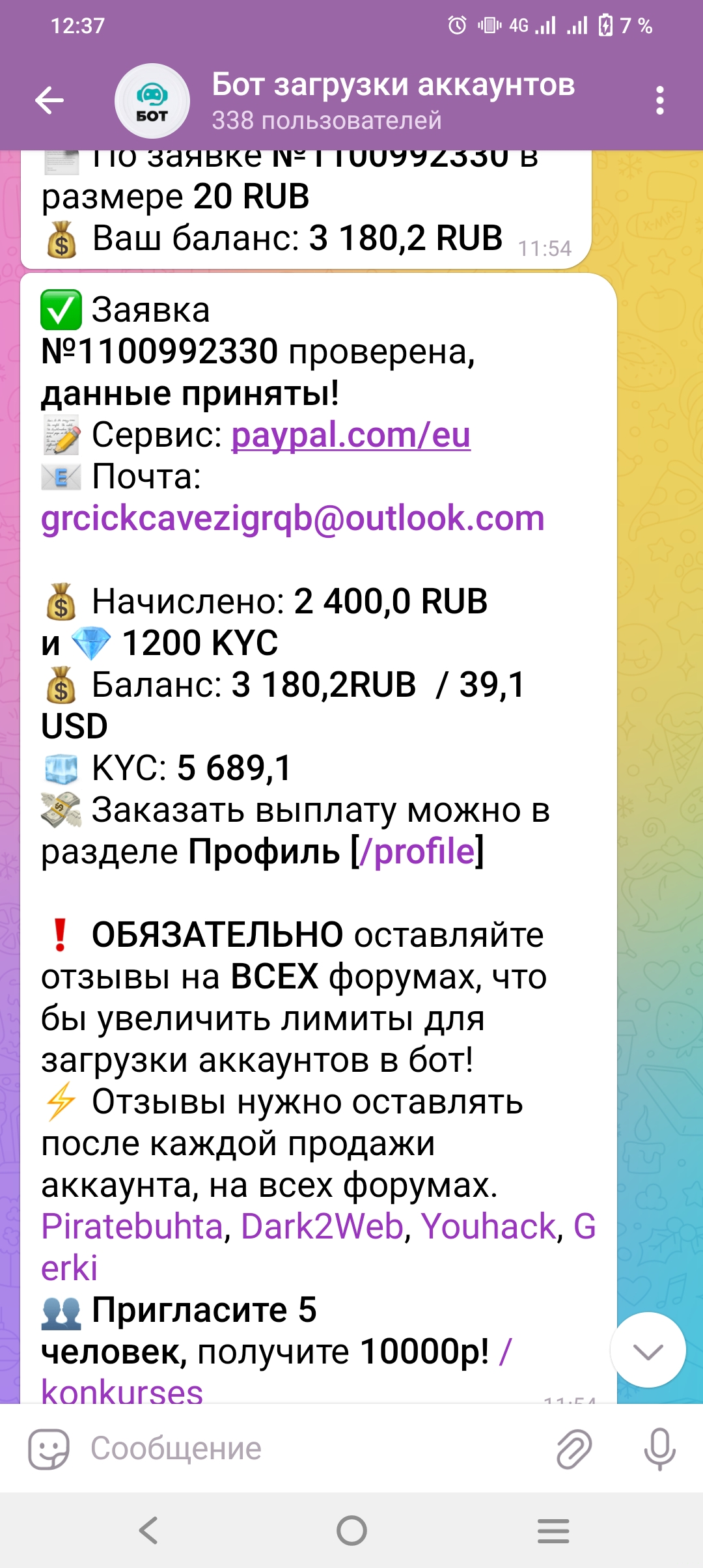Viewport: 703px width, 1568px height.
Task: Open the Youhack forum link
Action: (x=489, y=1227)
